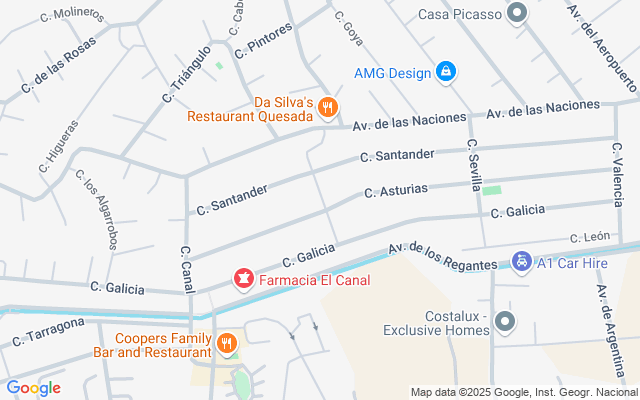Open Da Silva's Restaurant Quesada marker
The width and height of the screenshot is (640, 400).
[329, 108]
